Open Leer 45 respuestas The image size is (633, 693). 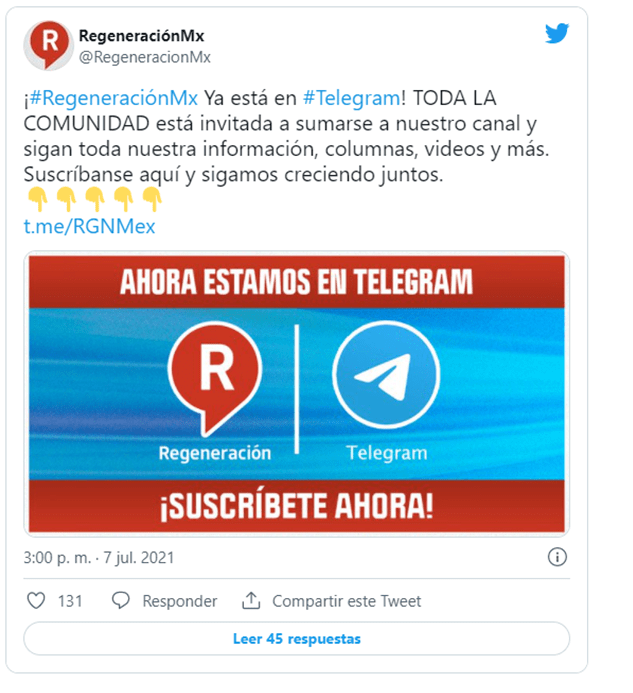(x=296, y=638)
